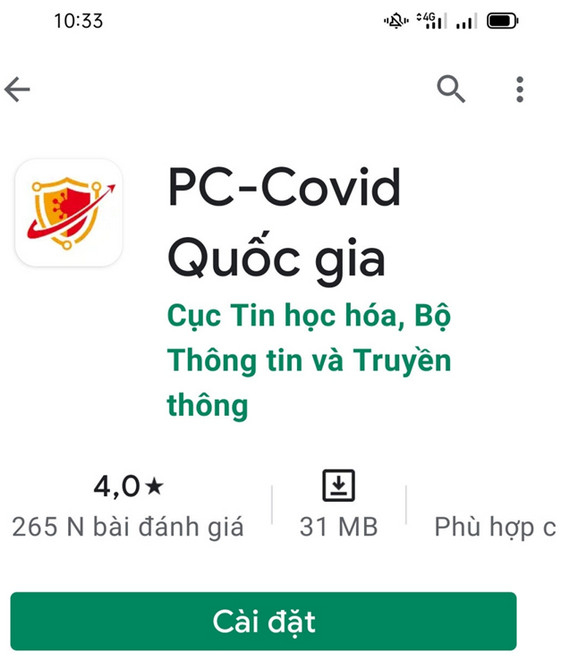Go back with the arrow icon

pyautogui.click(x=17, y=89)
